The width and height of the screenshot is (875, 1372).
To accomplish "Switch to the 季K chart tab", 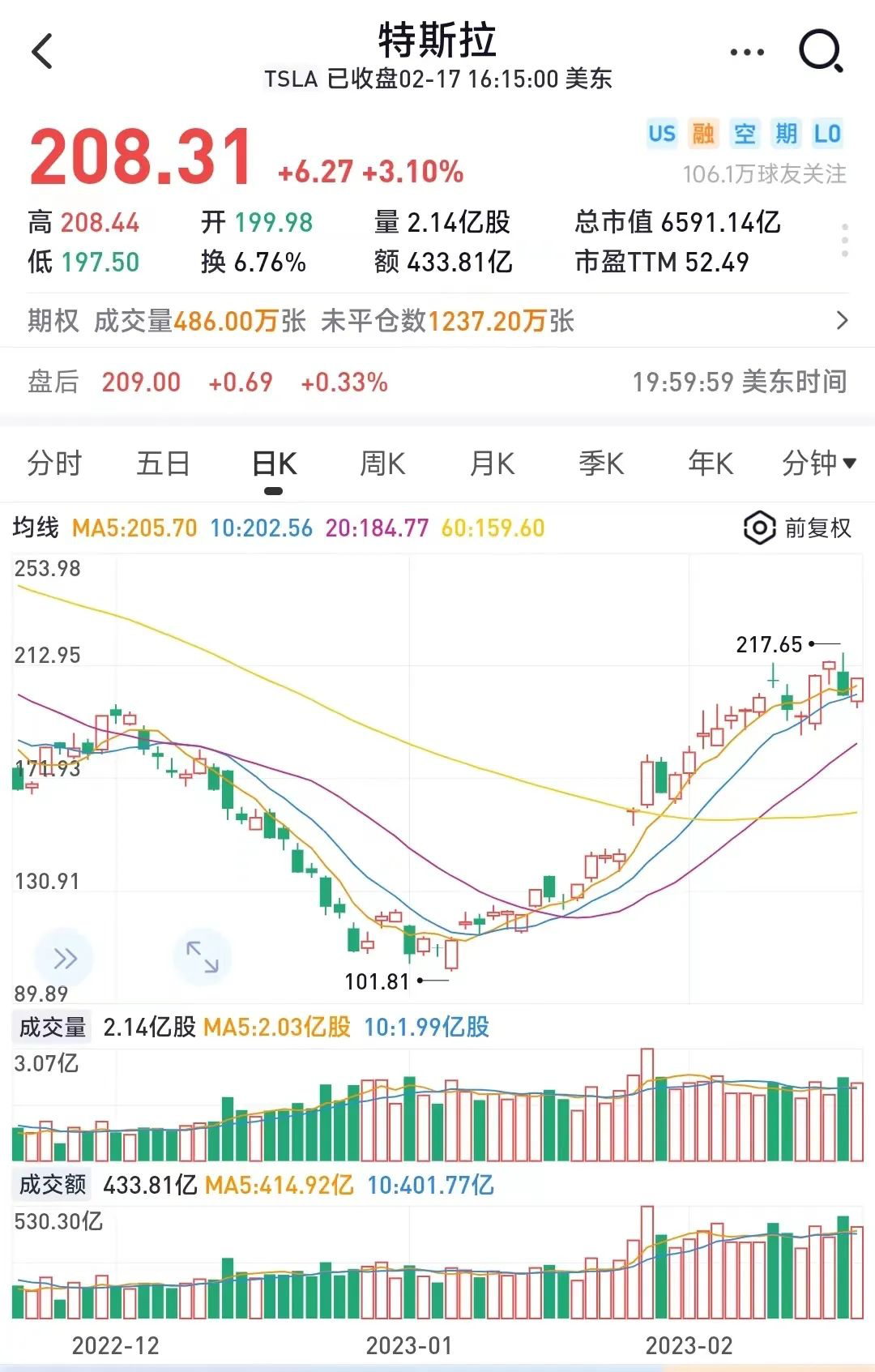I will [601, 464].
